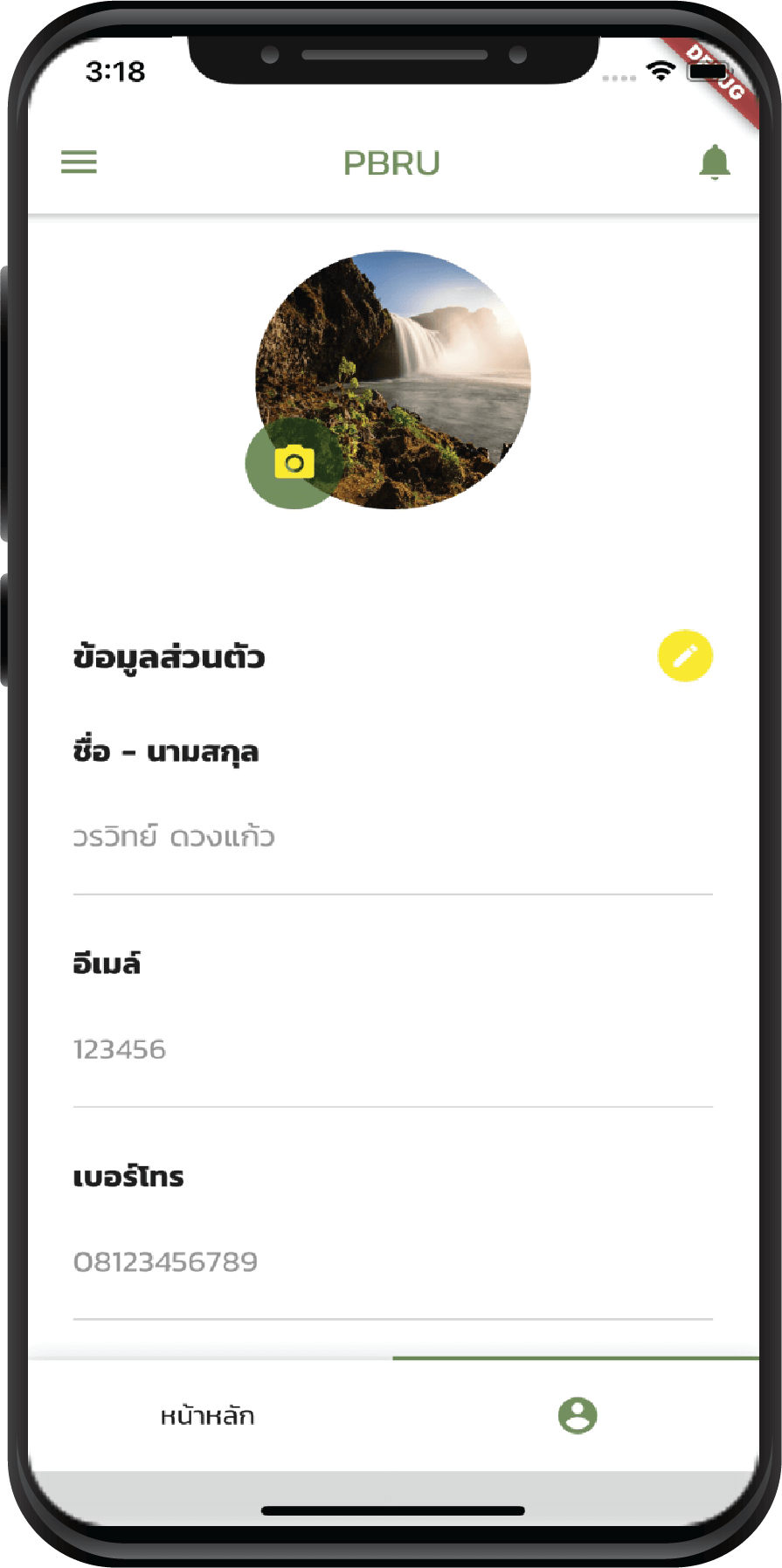Edit personal information with pencil button
This screenshot has width=782, height=1568.
coord(685,656)
